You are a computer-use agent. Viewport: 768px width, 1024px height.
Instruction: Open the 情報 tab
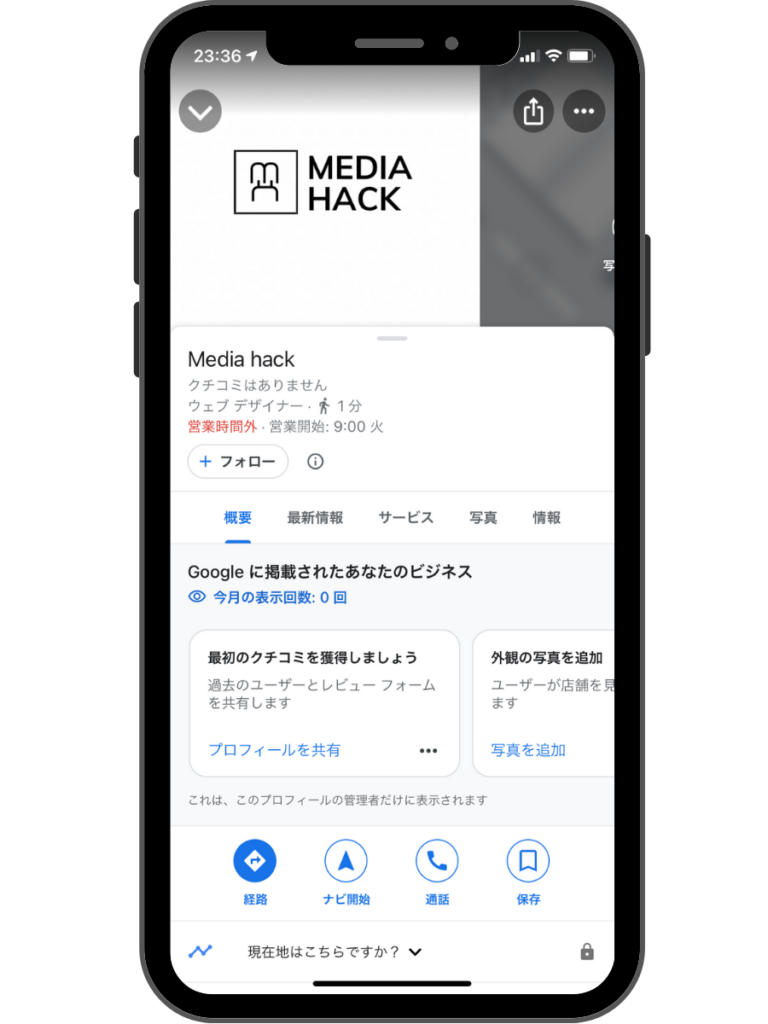tap(547, 518)
